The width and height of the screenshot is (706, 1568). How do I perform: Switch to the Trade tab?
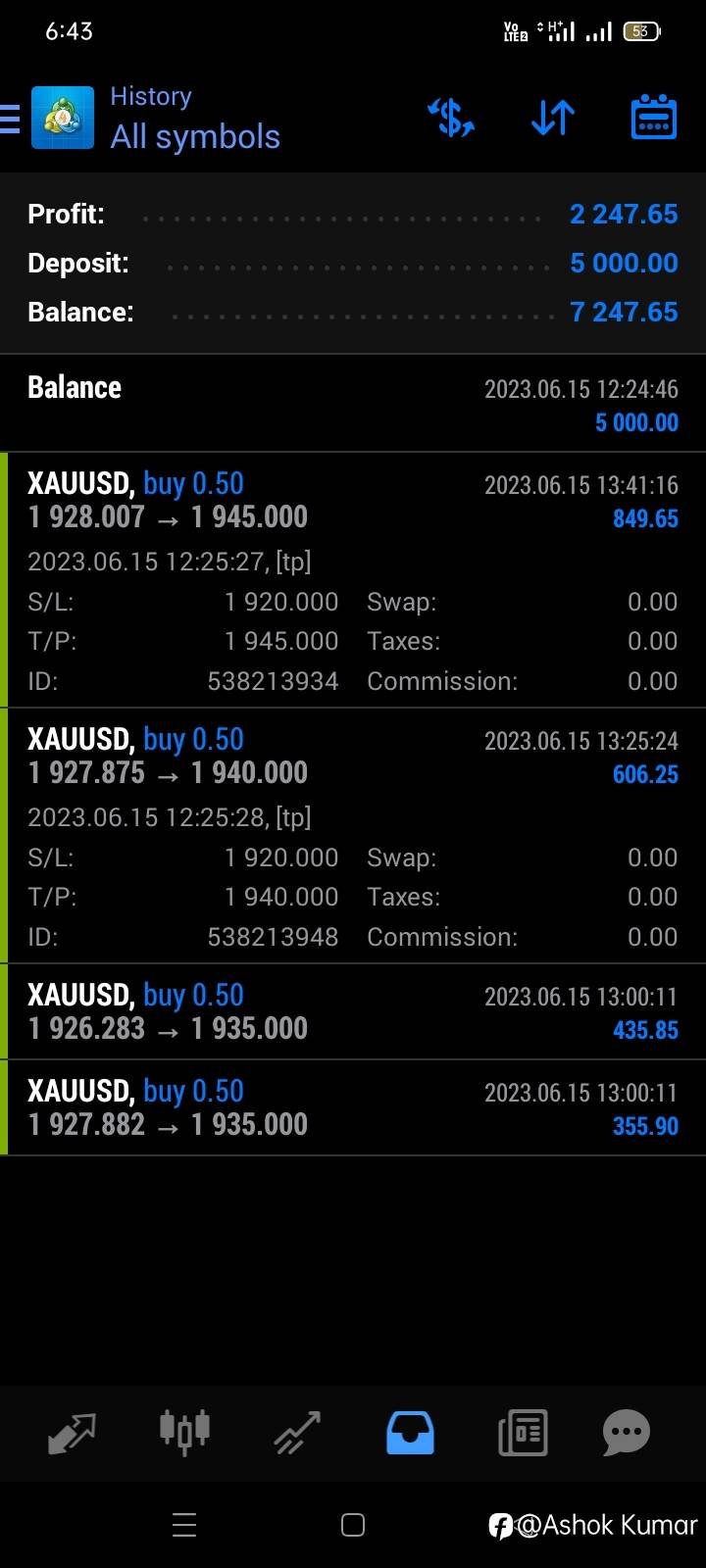[297, 1433]
